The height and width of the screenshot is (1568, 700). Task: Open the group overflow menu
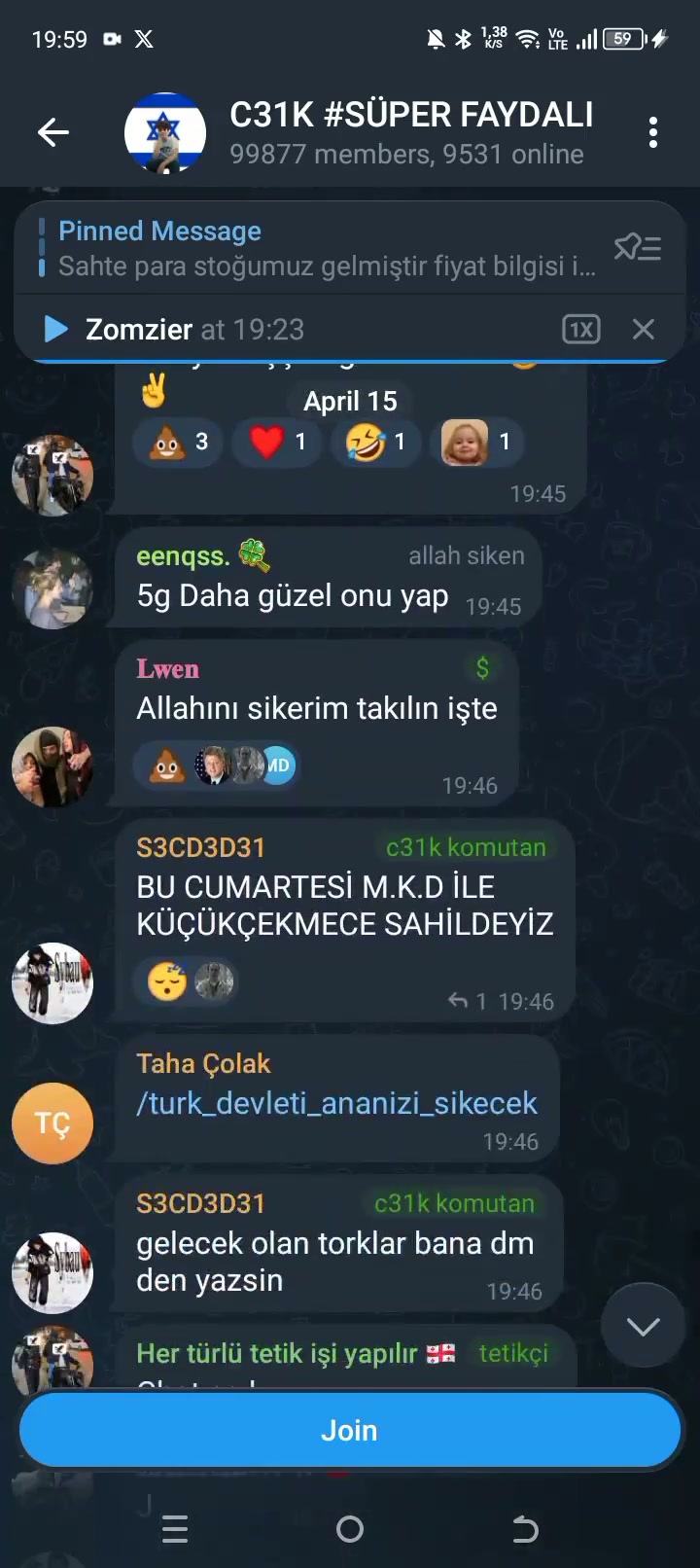[x=652, y=132]
